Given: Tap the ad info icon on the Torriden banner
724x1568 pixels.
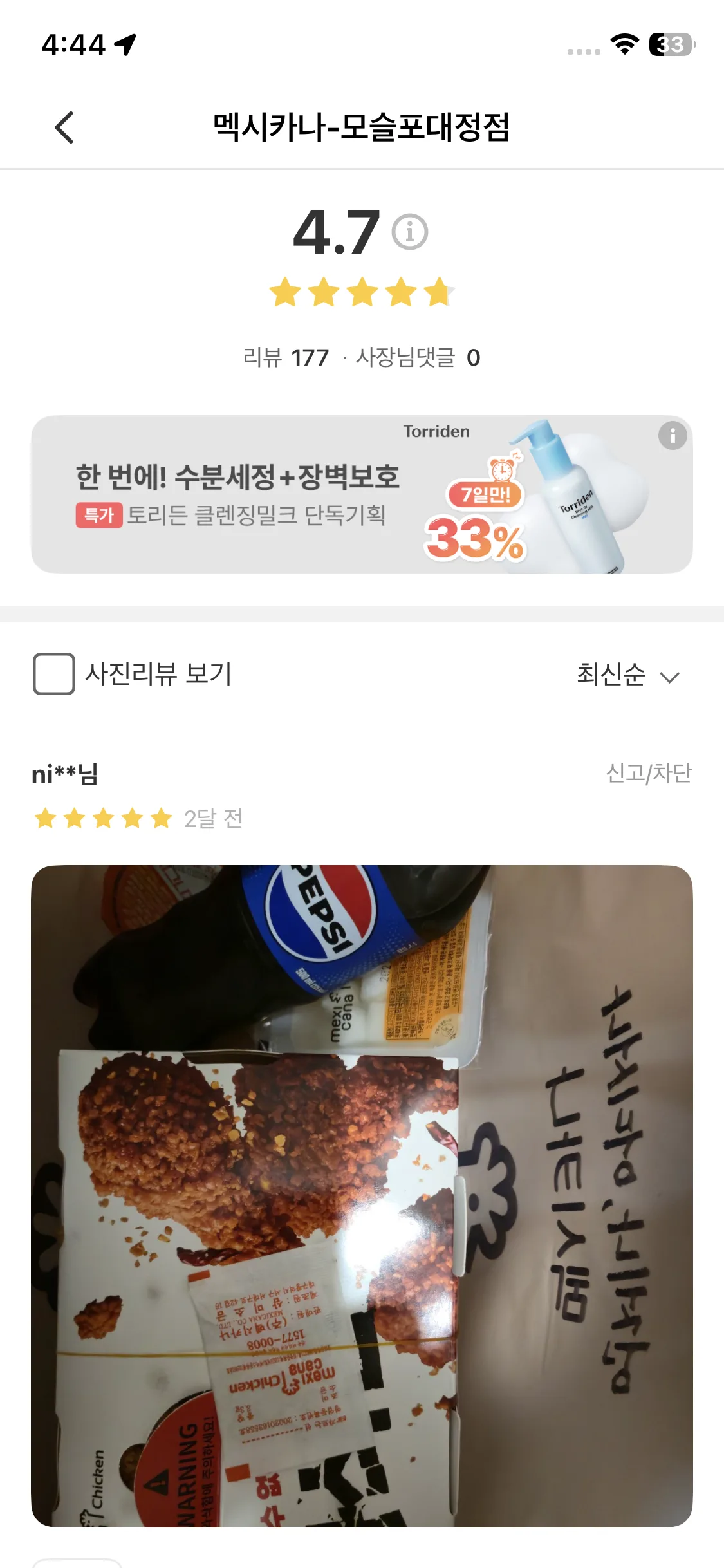Looking at the screenshot, I should 673,436.
